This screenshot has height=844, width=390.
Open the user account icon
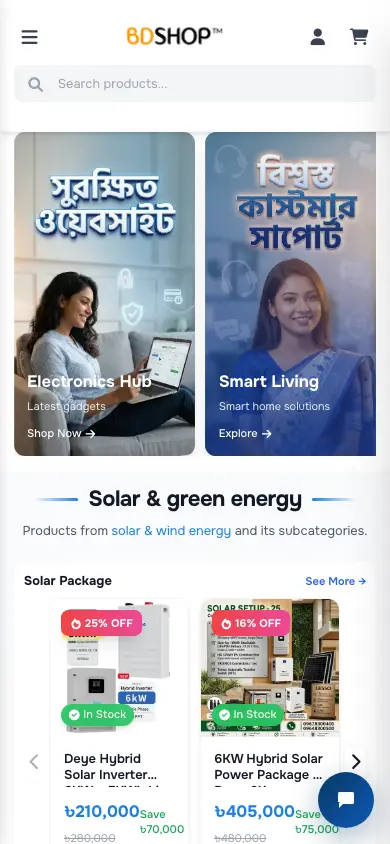click(x=318, y=37)
